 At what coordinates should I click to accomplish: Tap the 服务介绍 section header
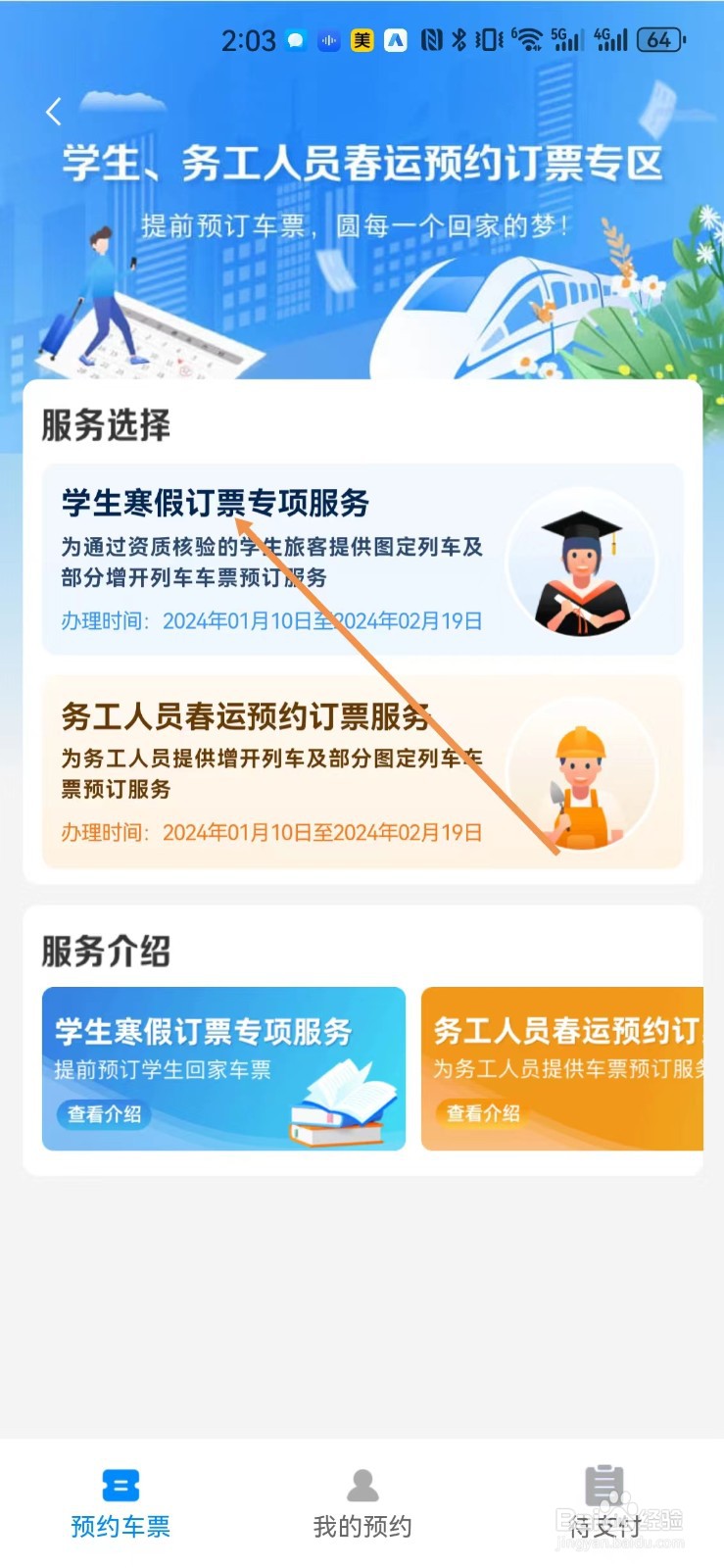pos(105,950)
